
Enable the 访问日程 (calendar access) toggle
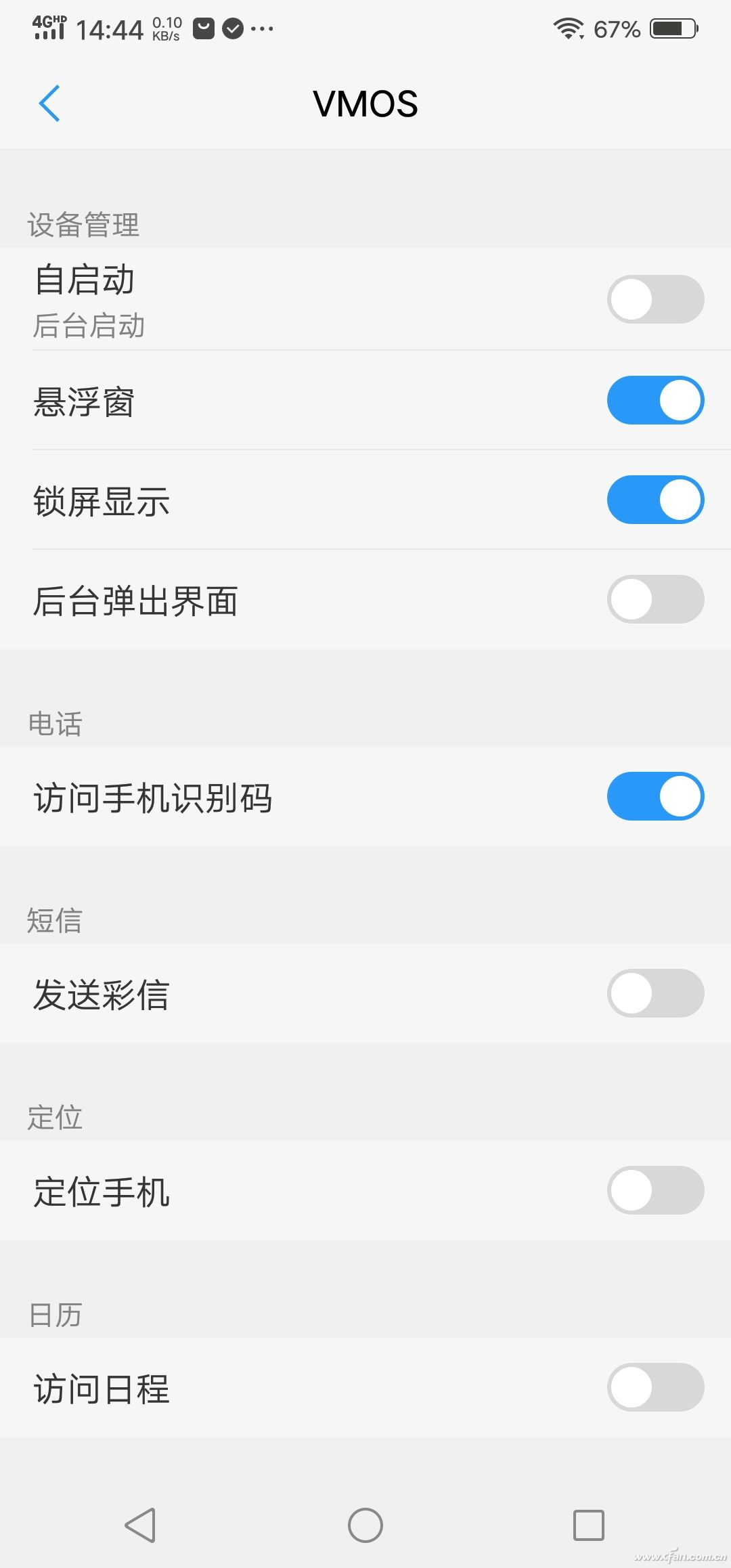pos(655,1389)
